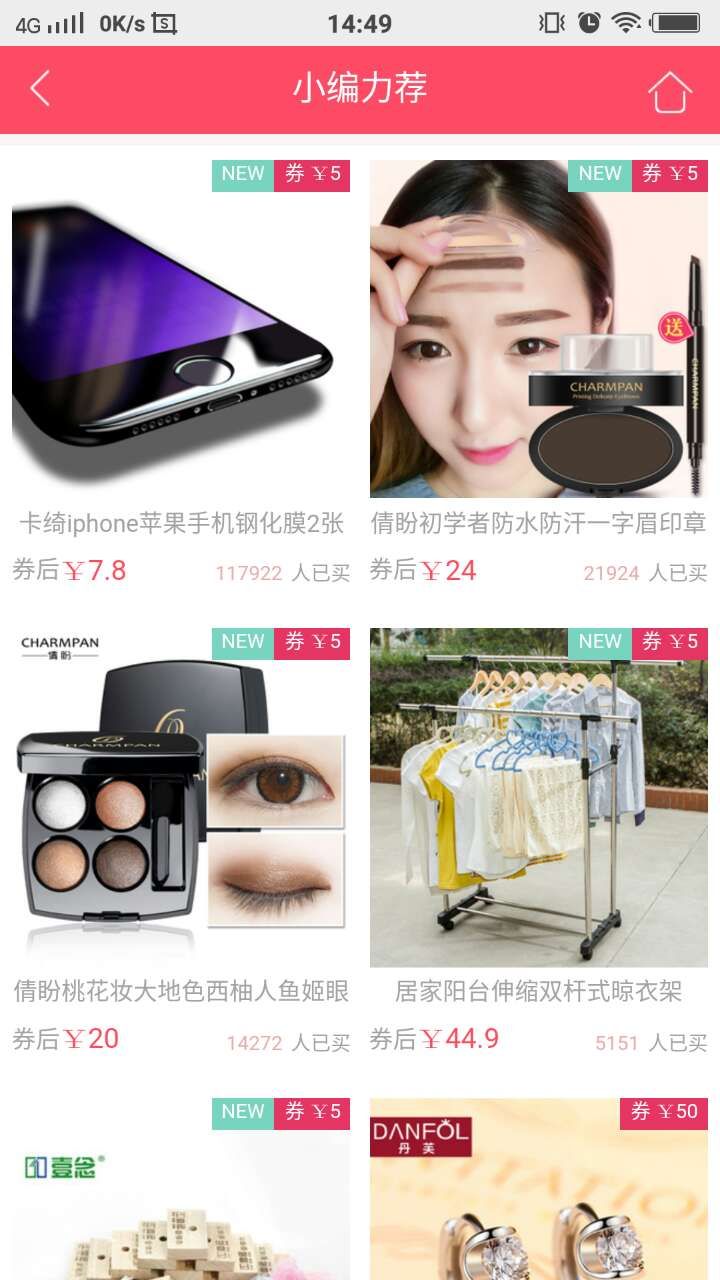Open the 壹念 wooden blocks product card
The image size is (720, 1280).
[181, 1190]
